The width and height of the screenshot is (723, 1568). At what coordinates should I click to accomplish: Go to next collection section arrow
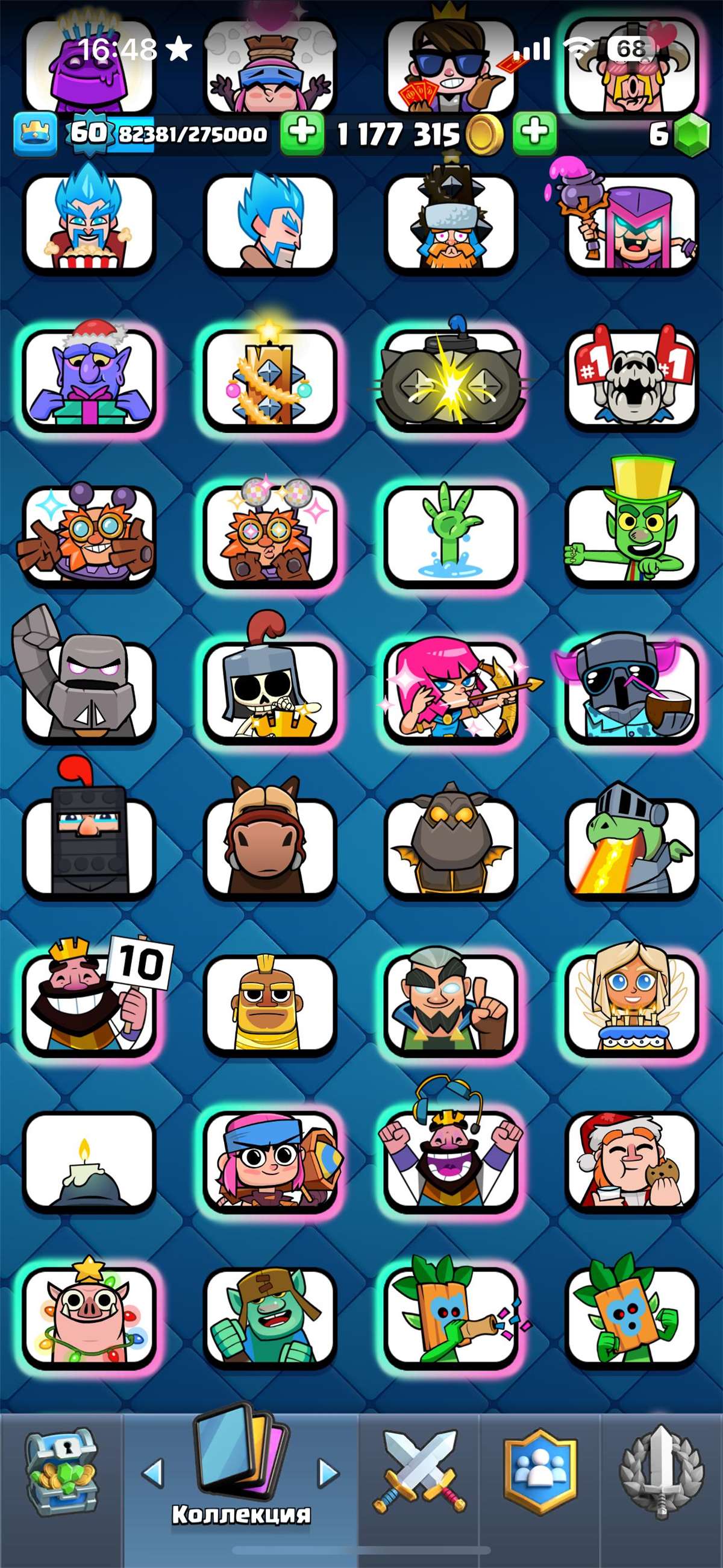(328, 1473)
